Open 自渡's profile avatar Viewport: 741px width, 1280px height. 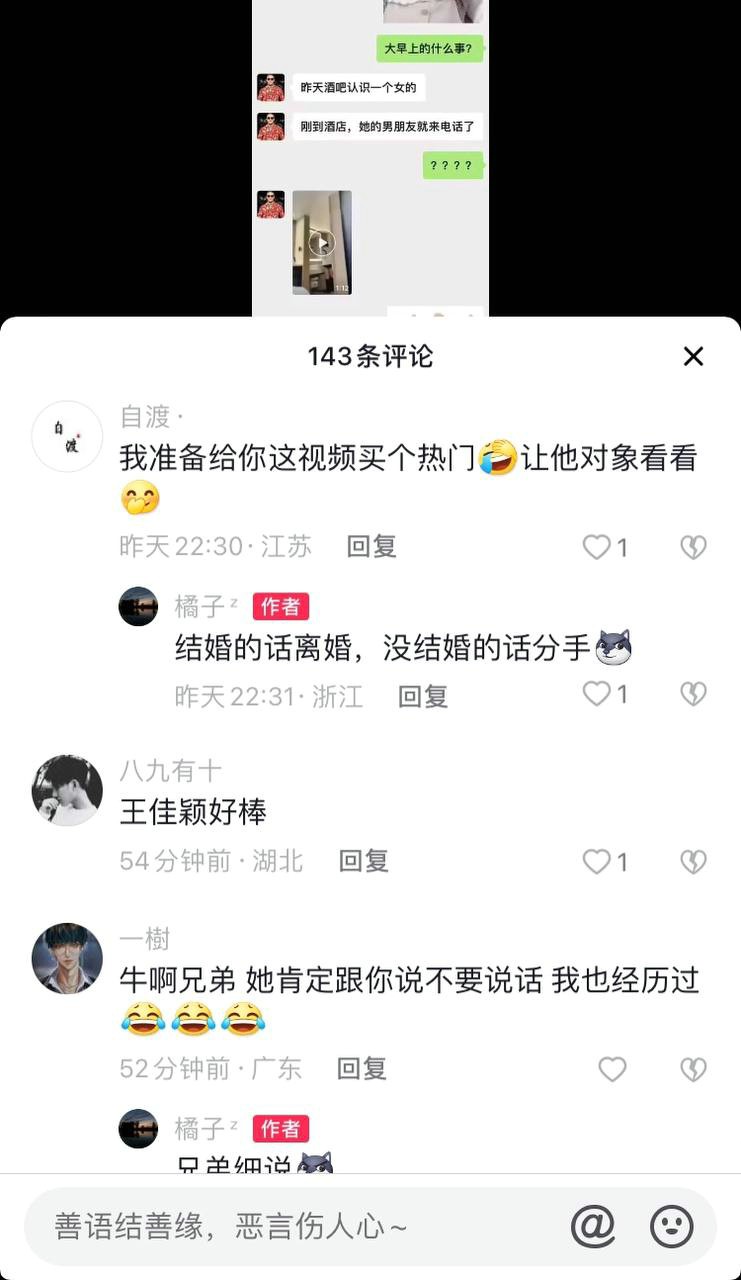click(x=67, y=436)
